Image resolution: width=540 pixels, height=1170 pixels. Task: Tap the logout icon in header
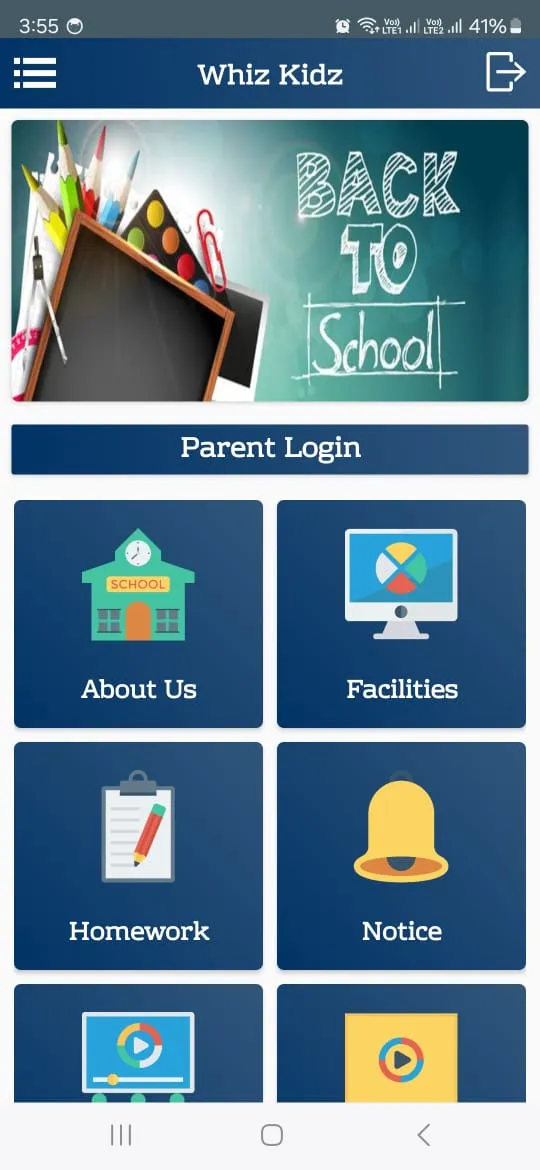[x=506, y=72]
